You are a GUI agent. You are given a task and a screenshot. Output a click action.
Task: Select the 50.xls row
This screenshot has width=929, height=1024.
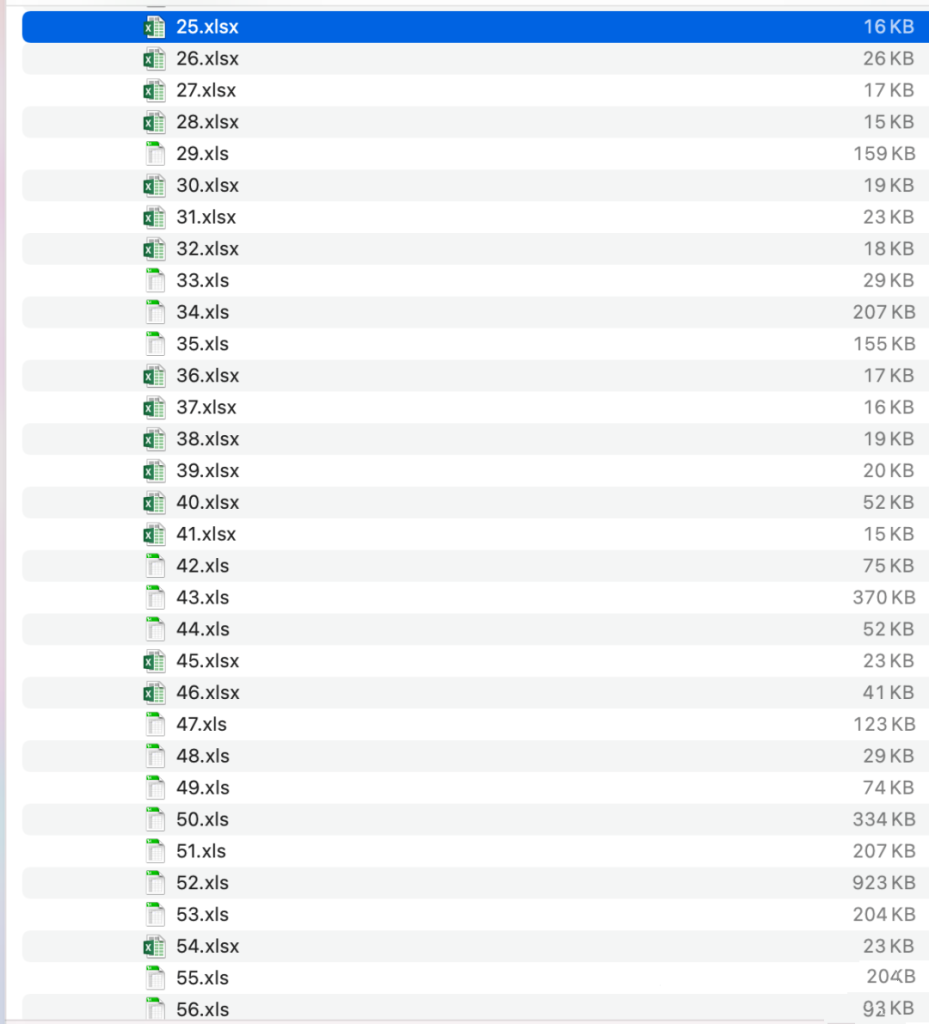202,819
